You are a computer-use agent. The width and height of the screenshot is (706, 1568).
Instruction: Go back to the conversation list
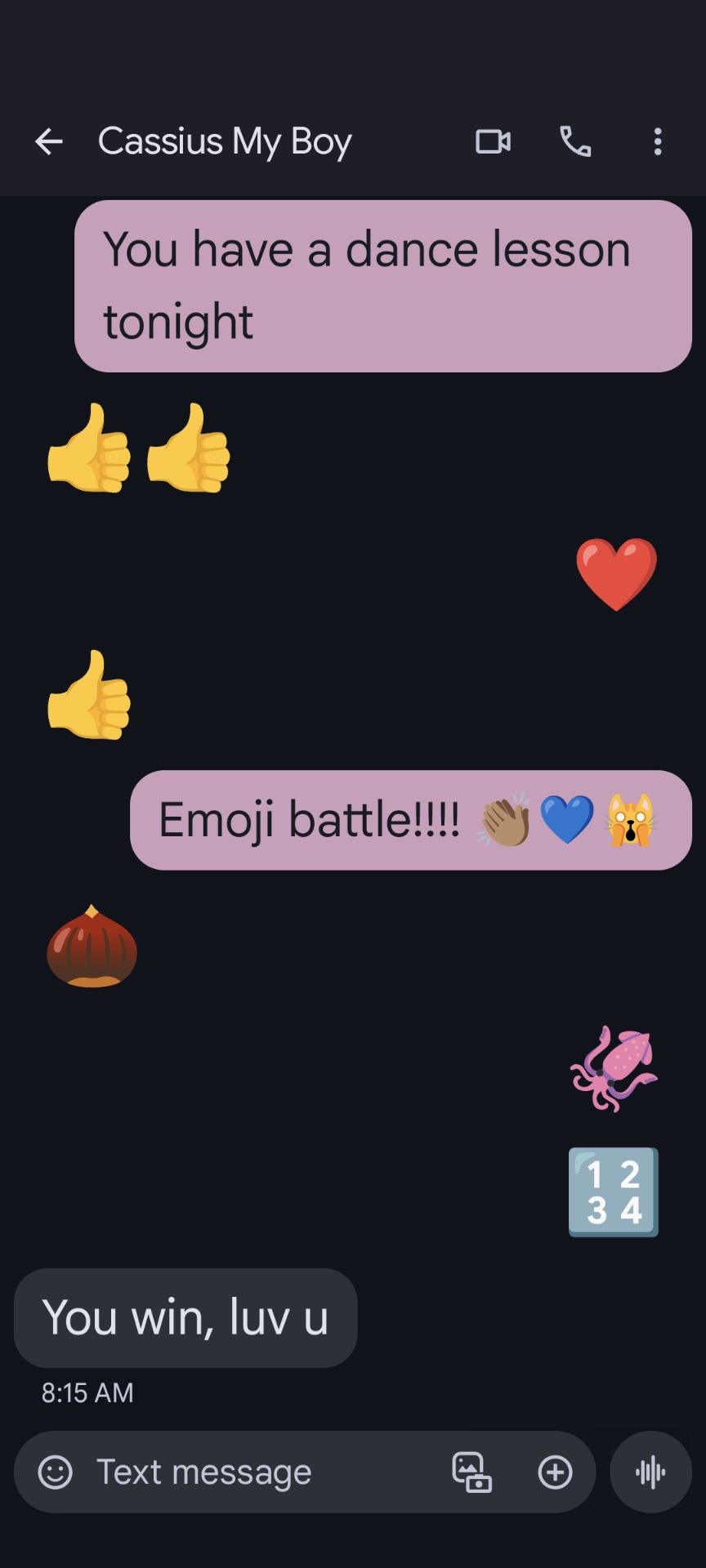click(x=49, y=142)
